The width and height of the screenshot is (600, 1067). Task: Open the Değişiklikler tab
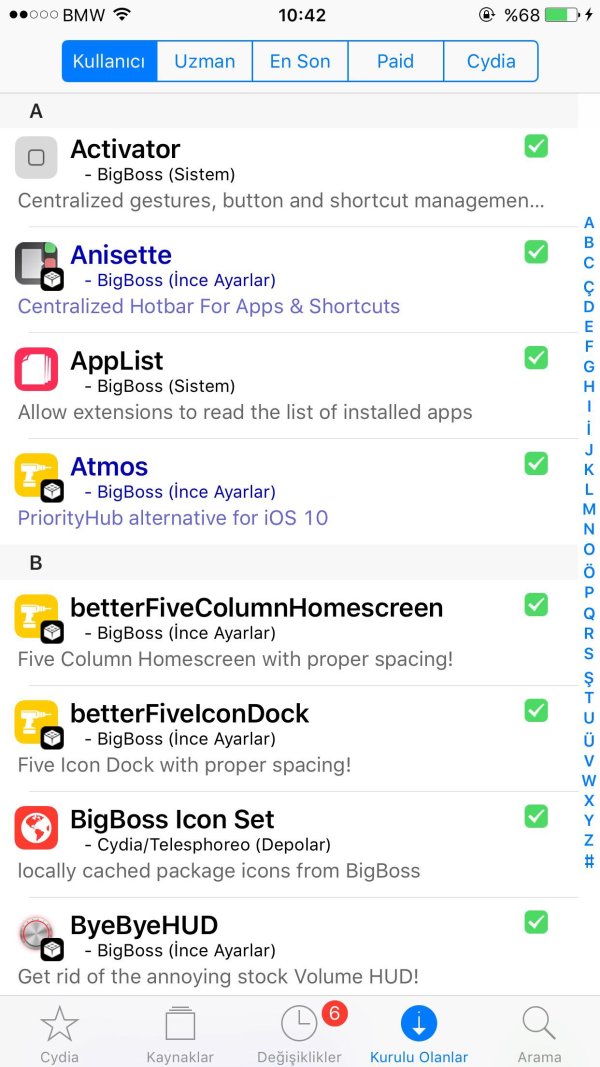click(300, 1033)
